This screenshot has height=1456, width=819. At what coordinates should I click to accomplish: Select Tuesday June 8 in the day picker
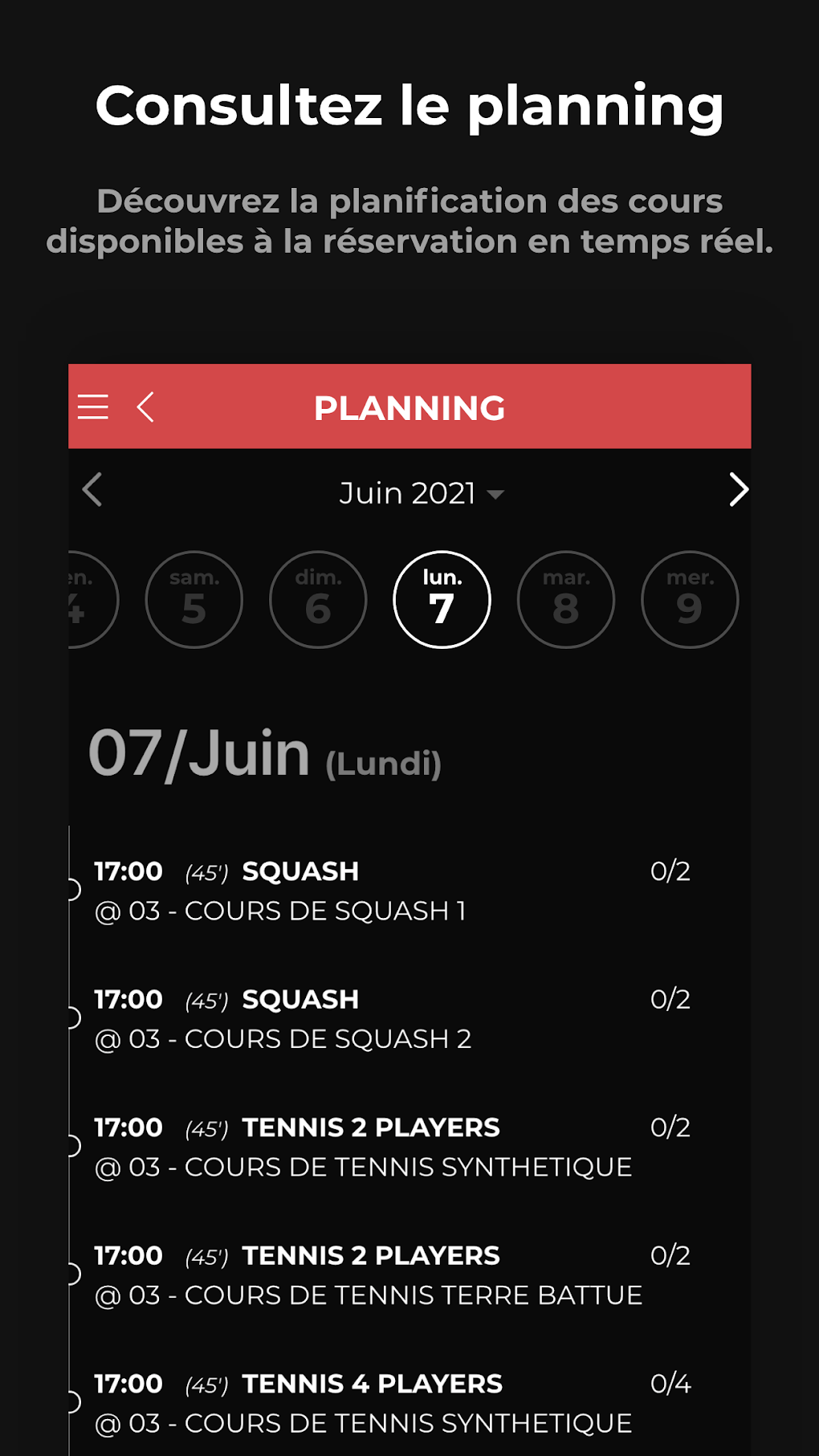coord(565,599)
